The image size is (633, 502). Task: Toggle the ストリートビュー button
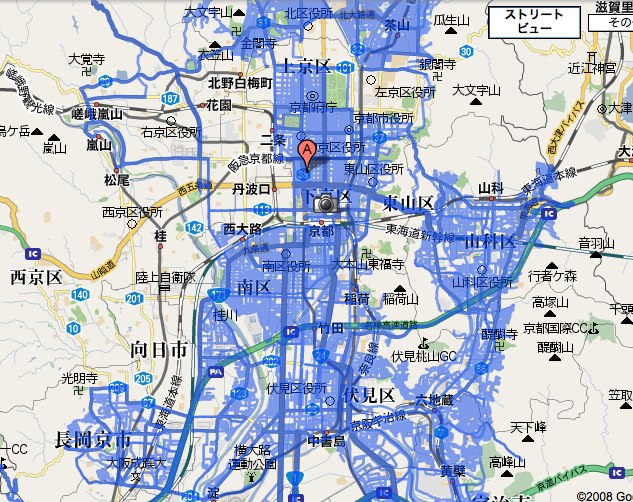(x=534, y=22)
